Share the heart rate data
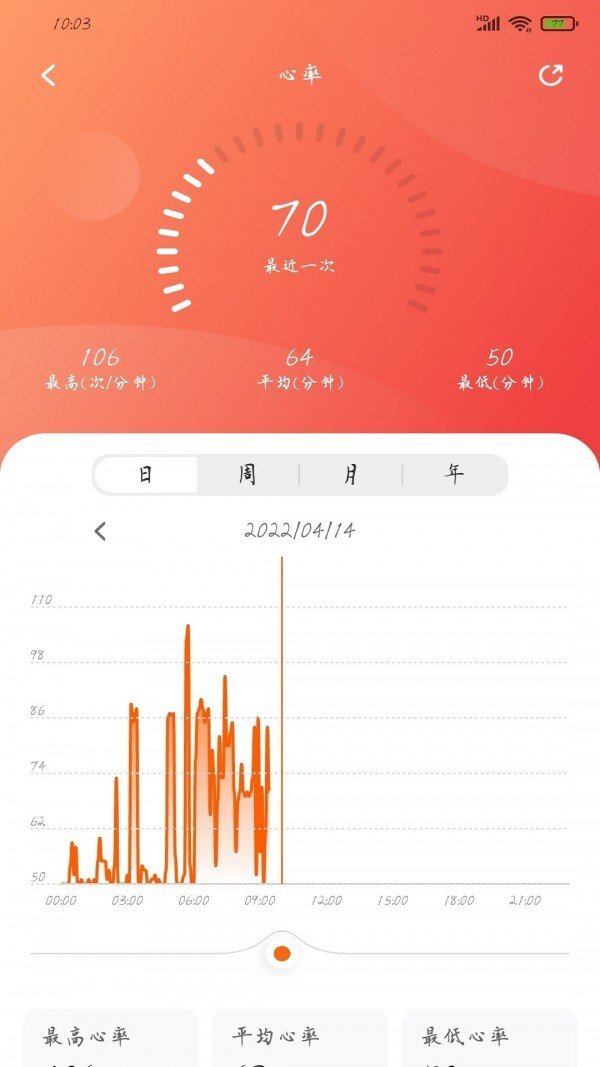The width and height of the screenshot is (600, 1067). pyautogui.click(x=551, y=76)
